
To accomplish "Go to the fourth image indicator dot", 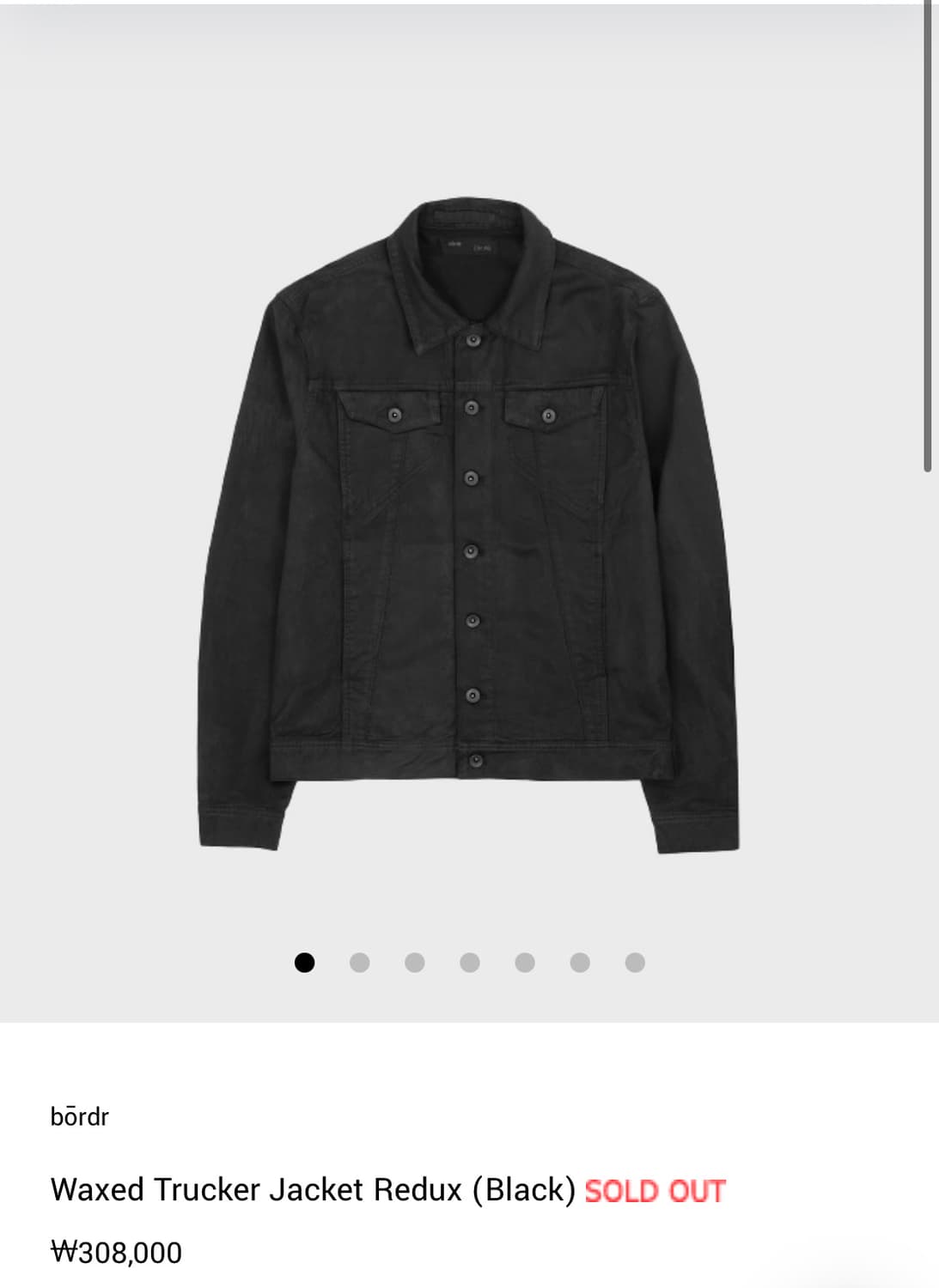I will pos(470,963).
